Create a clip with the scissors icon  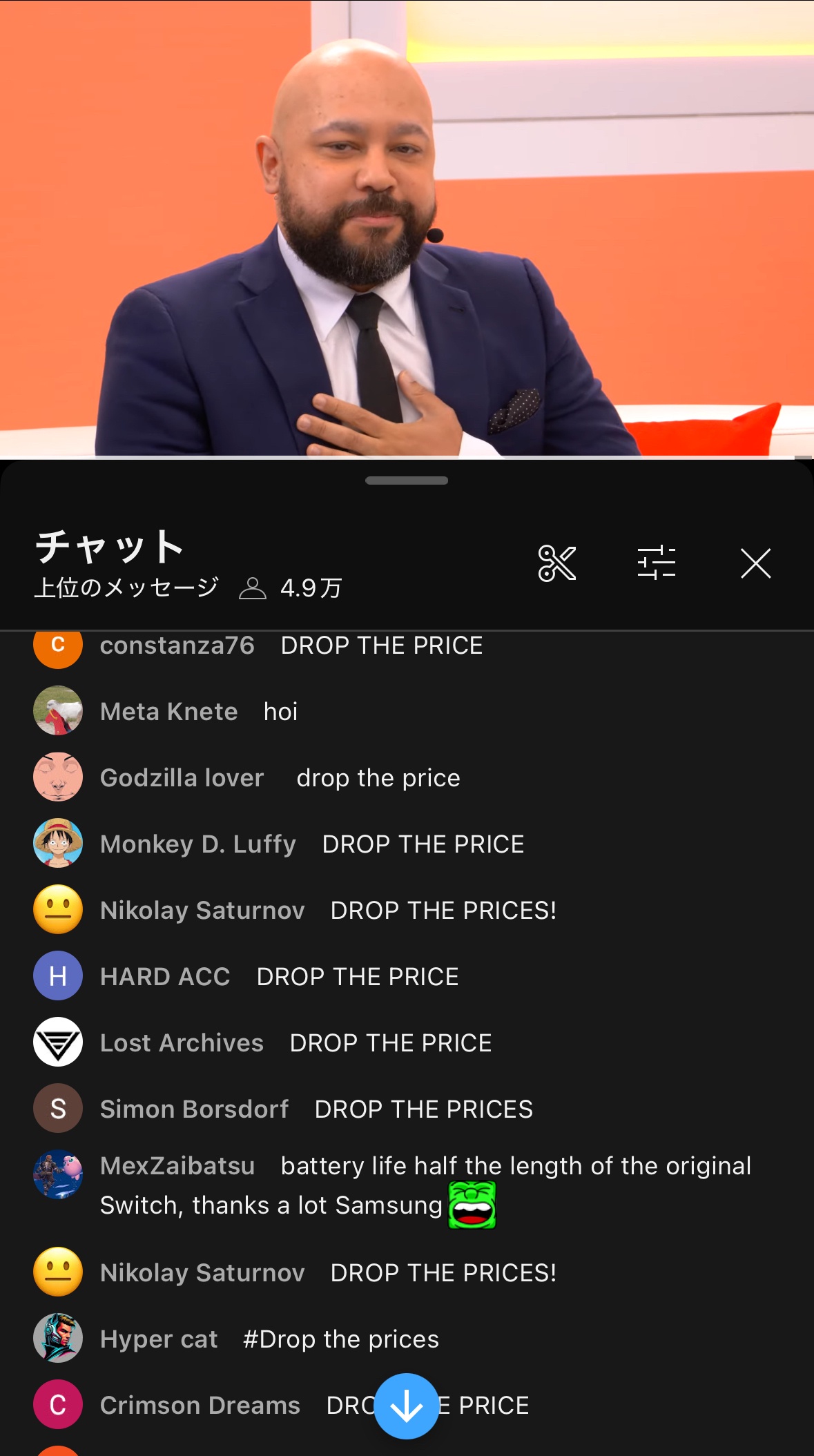pos(556,563)
